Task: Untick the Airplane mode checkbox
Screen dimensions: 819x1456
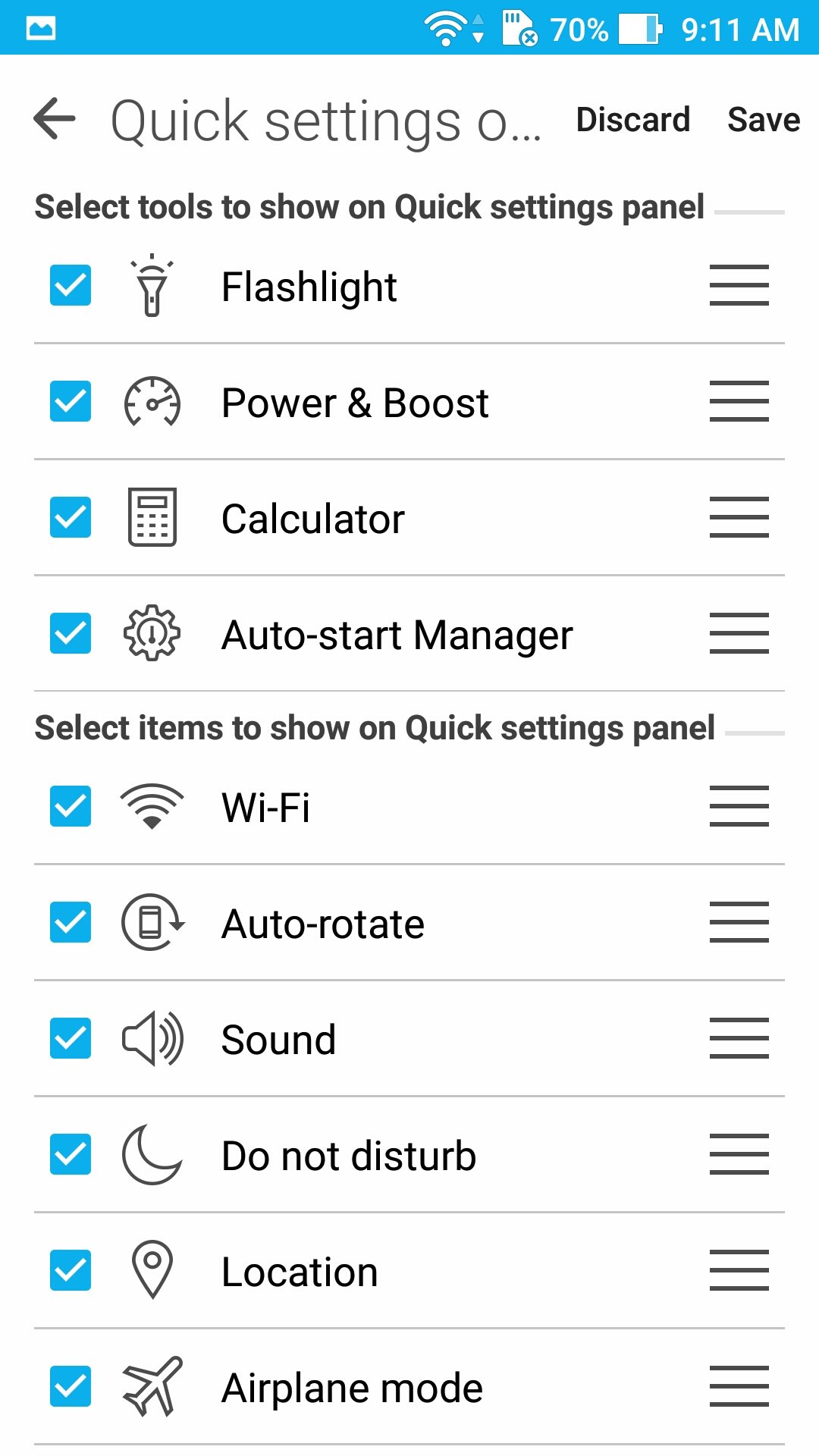Action: point(71,1386)
